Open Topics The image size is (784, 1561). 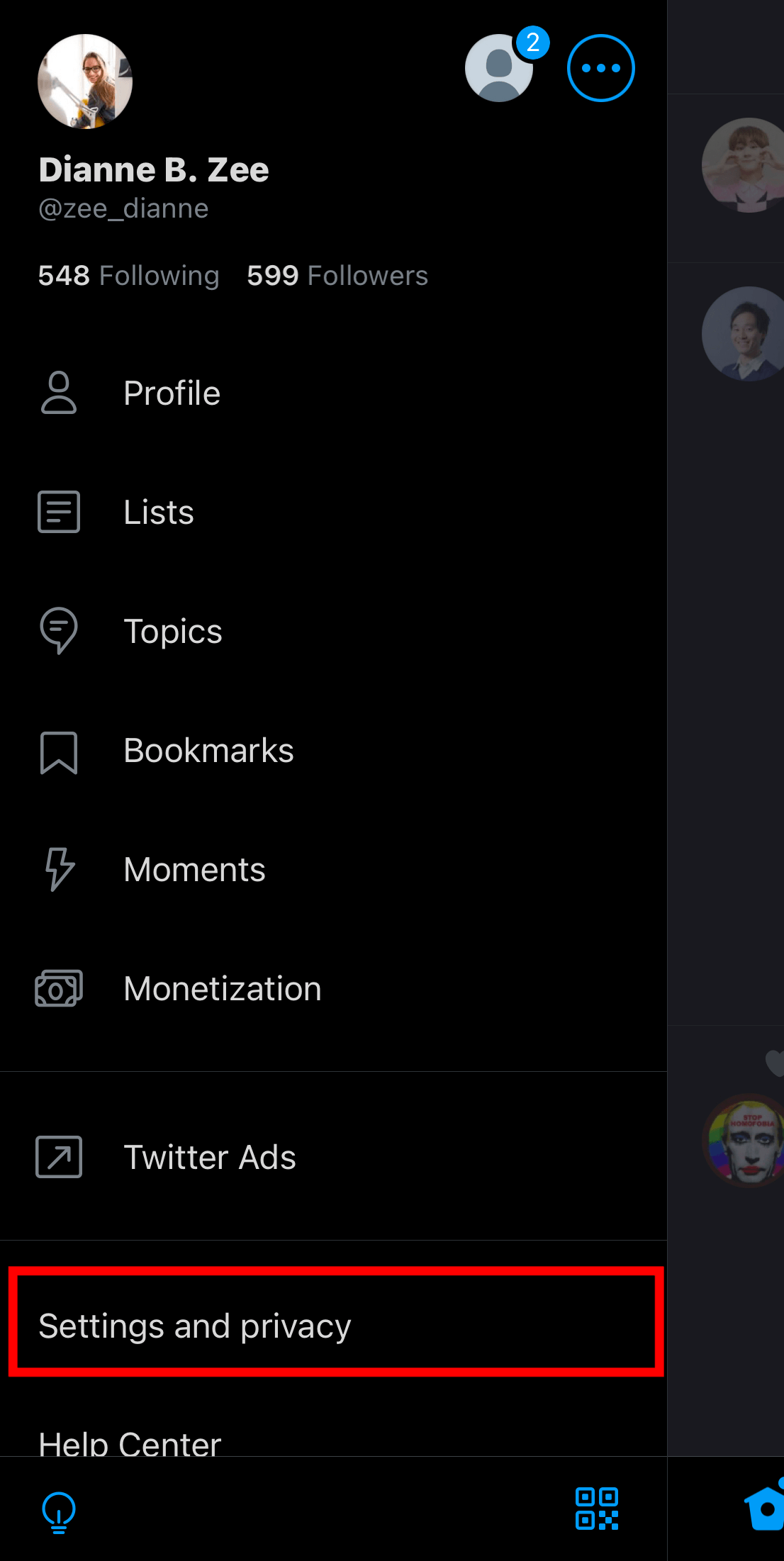click(x=172, y=632)
